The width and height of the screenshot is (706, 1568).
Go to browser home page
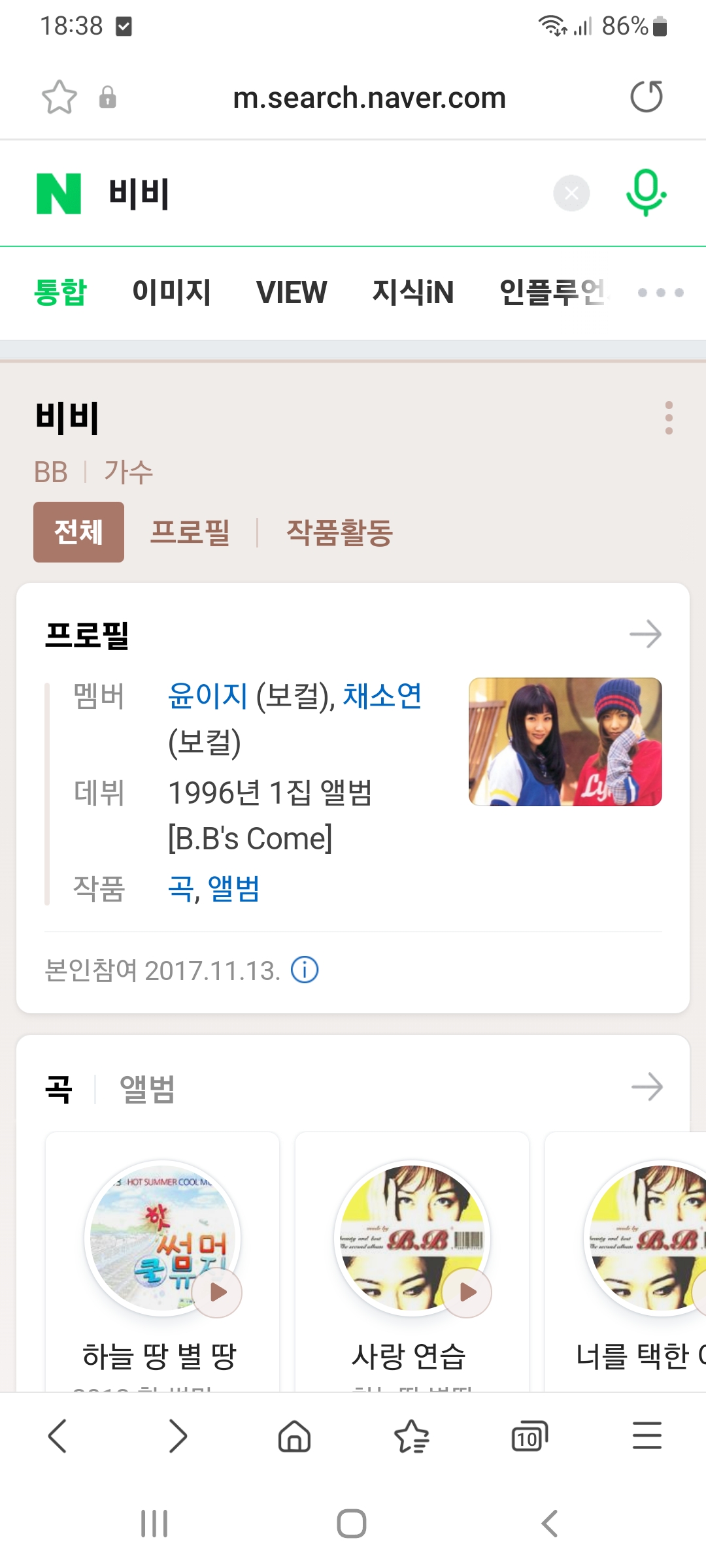(x=294, y=1436)
